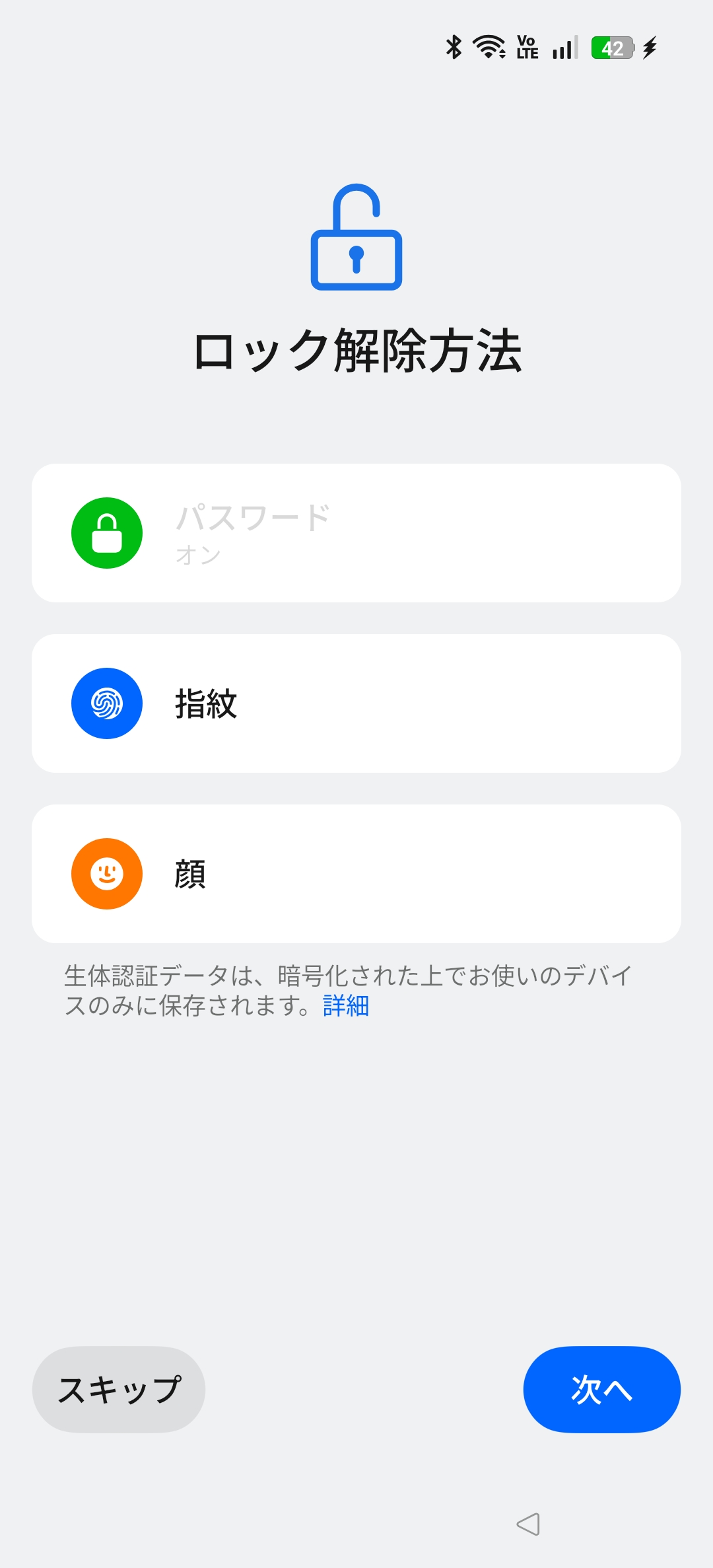
Task: Open the 詳細 details link
Action: (x=346, y=1006)
